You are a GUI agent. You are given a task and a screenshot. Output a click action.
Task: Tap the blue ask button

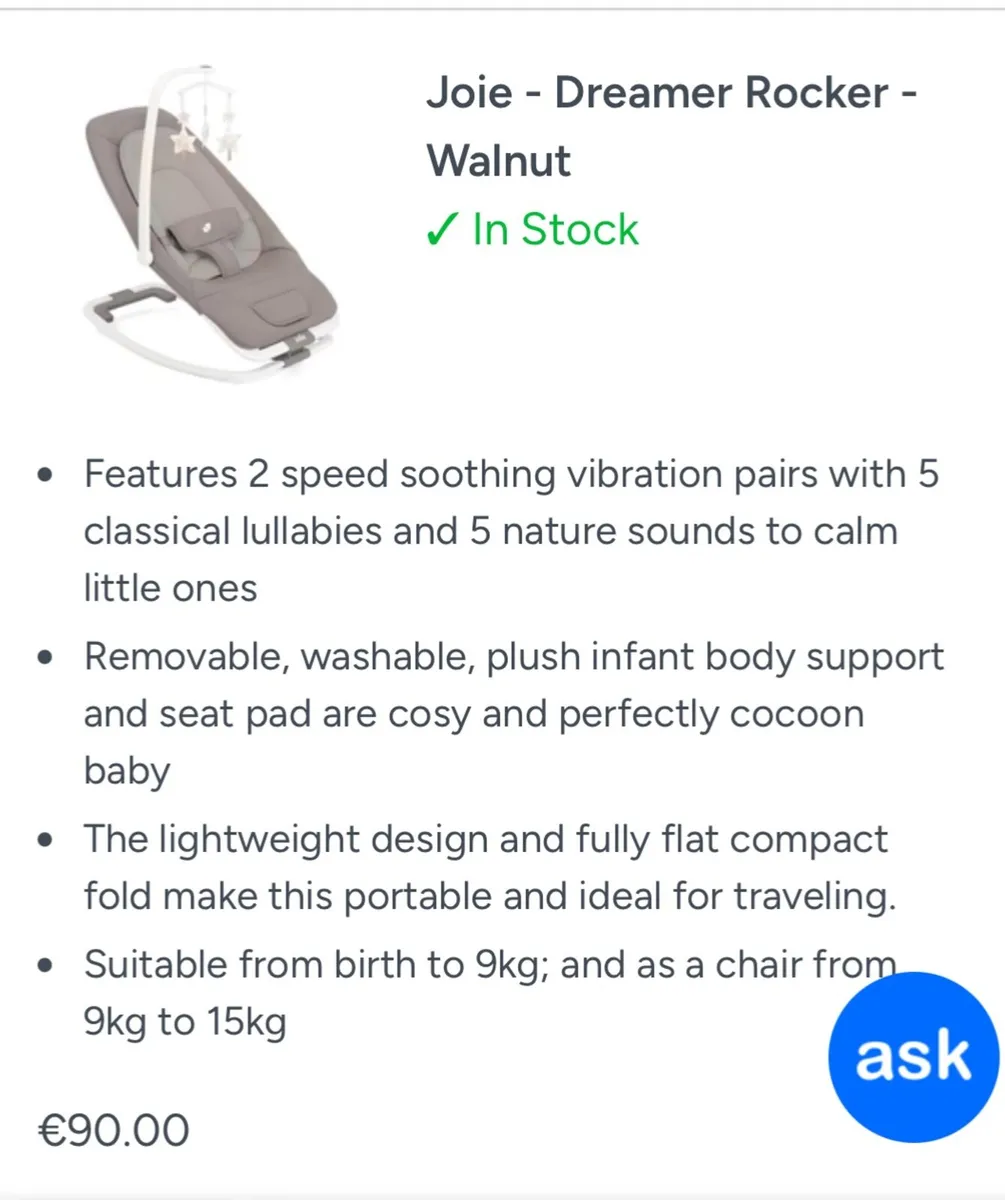[x=912, y=1057]
